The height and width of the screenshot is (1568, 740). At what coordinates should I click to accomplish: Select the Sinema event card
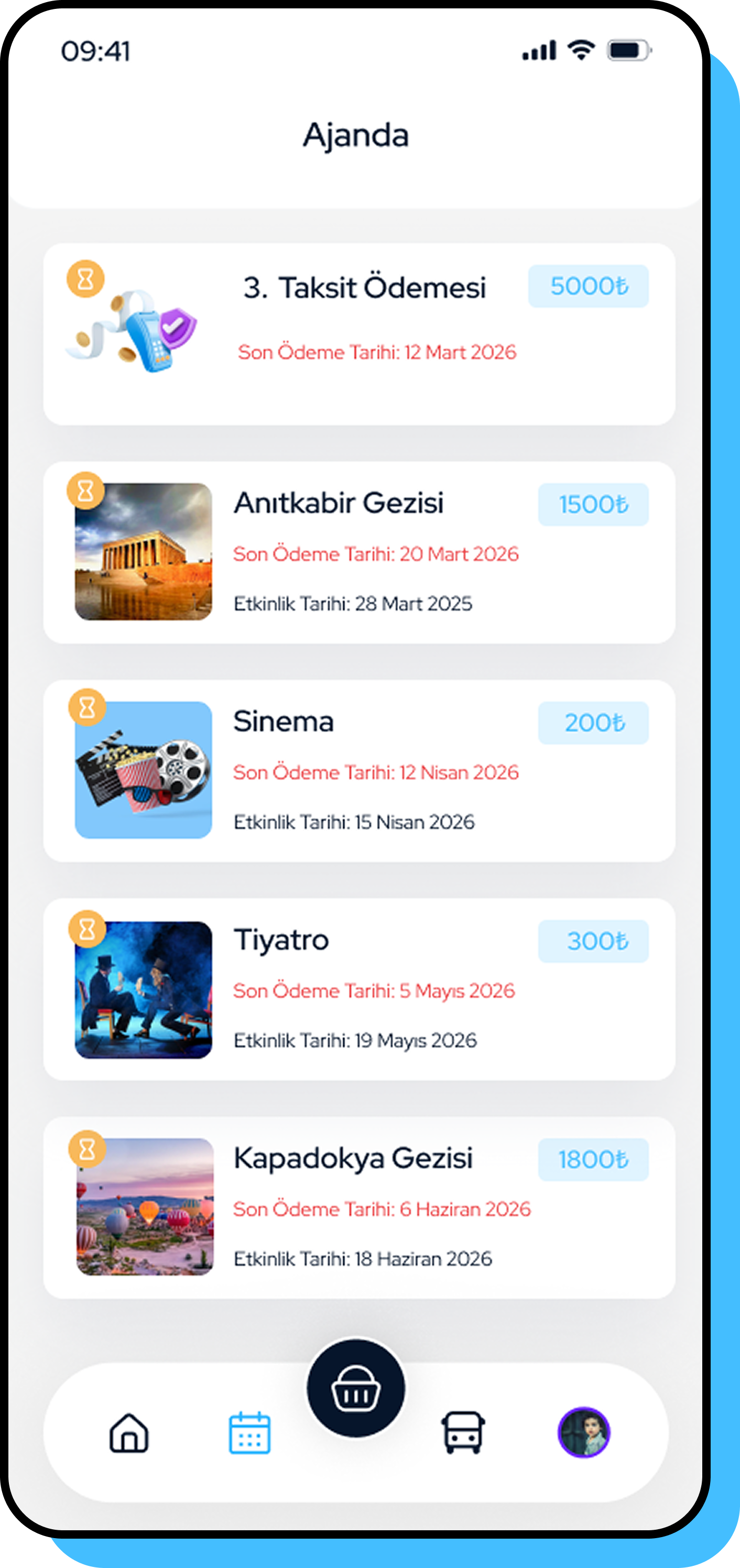[359, 770]
